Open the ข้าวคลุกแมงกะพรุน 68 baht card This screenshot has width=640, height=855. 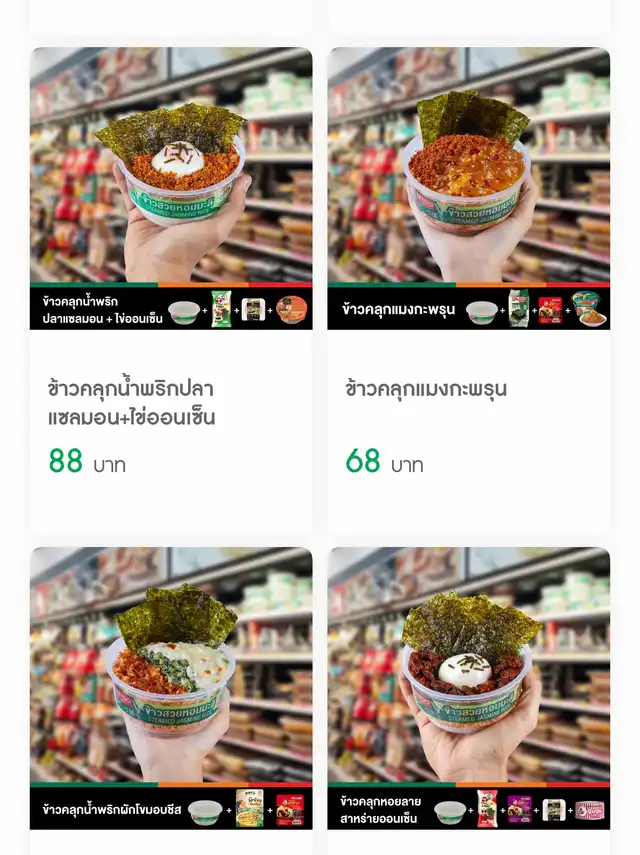pyautogui.click(x=468, y=290)
